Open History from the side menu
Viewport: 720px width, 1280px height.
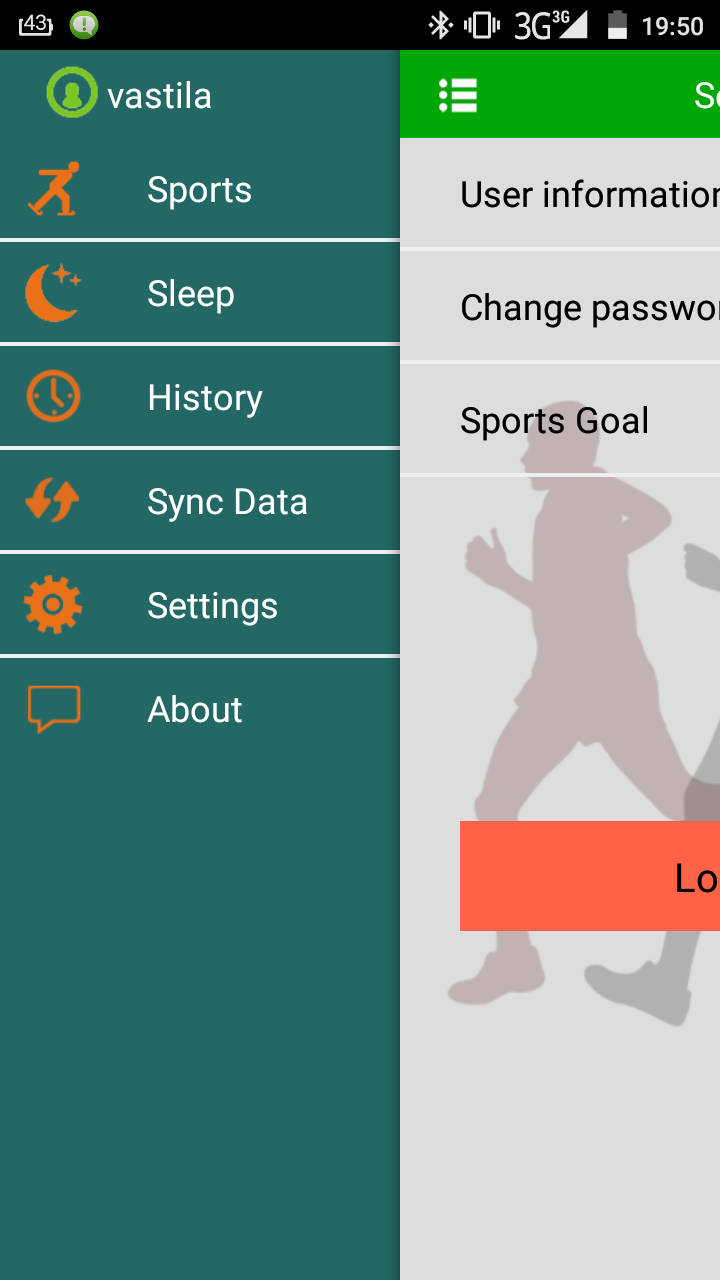point(199,398)
